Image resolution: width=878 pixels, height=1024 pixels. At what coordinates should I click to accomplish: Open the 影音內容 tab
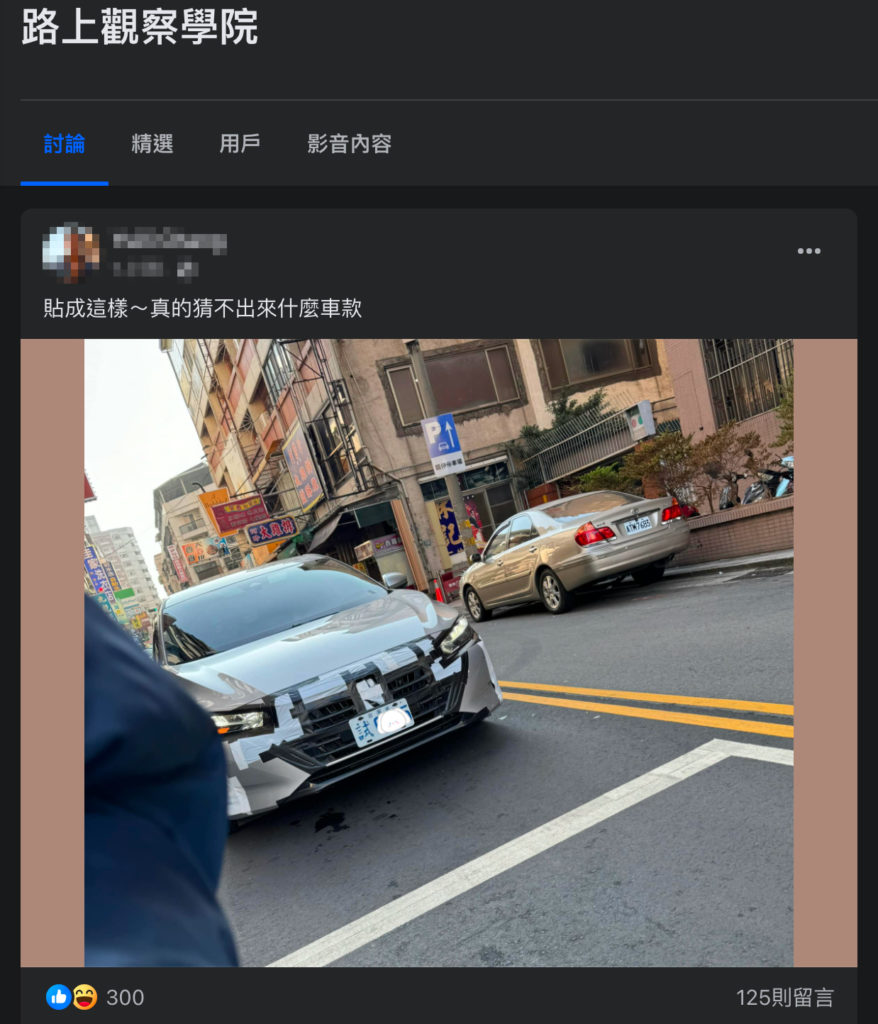tap(349, 144)
